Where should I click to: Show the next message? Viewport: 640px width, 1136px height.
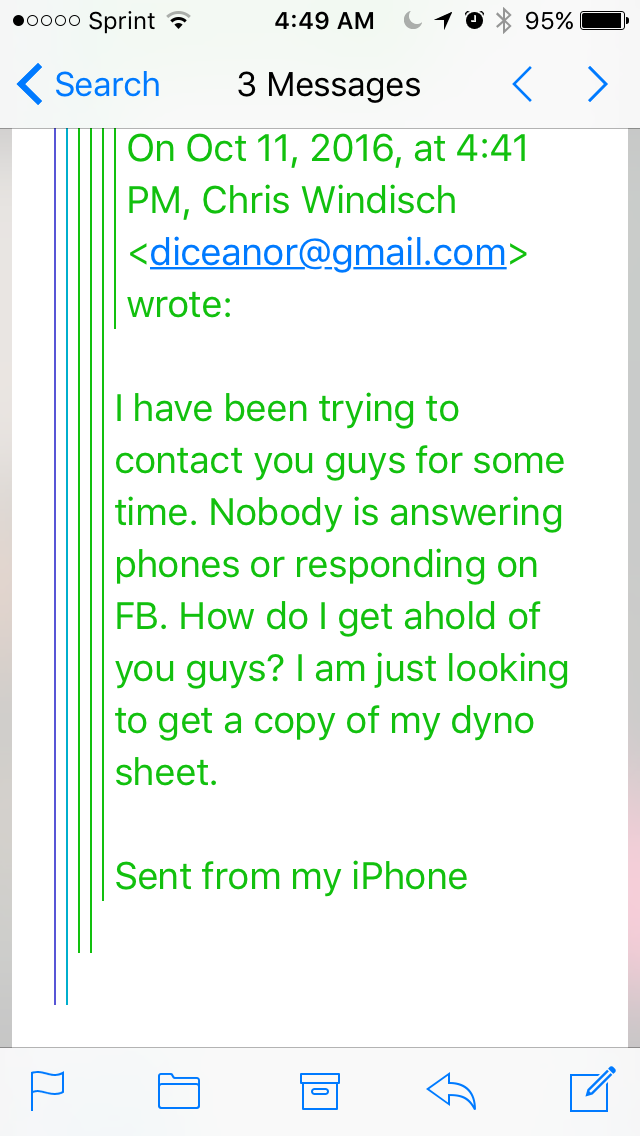pos(598,85)
